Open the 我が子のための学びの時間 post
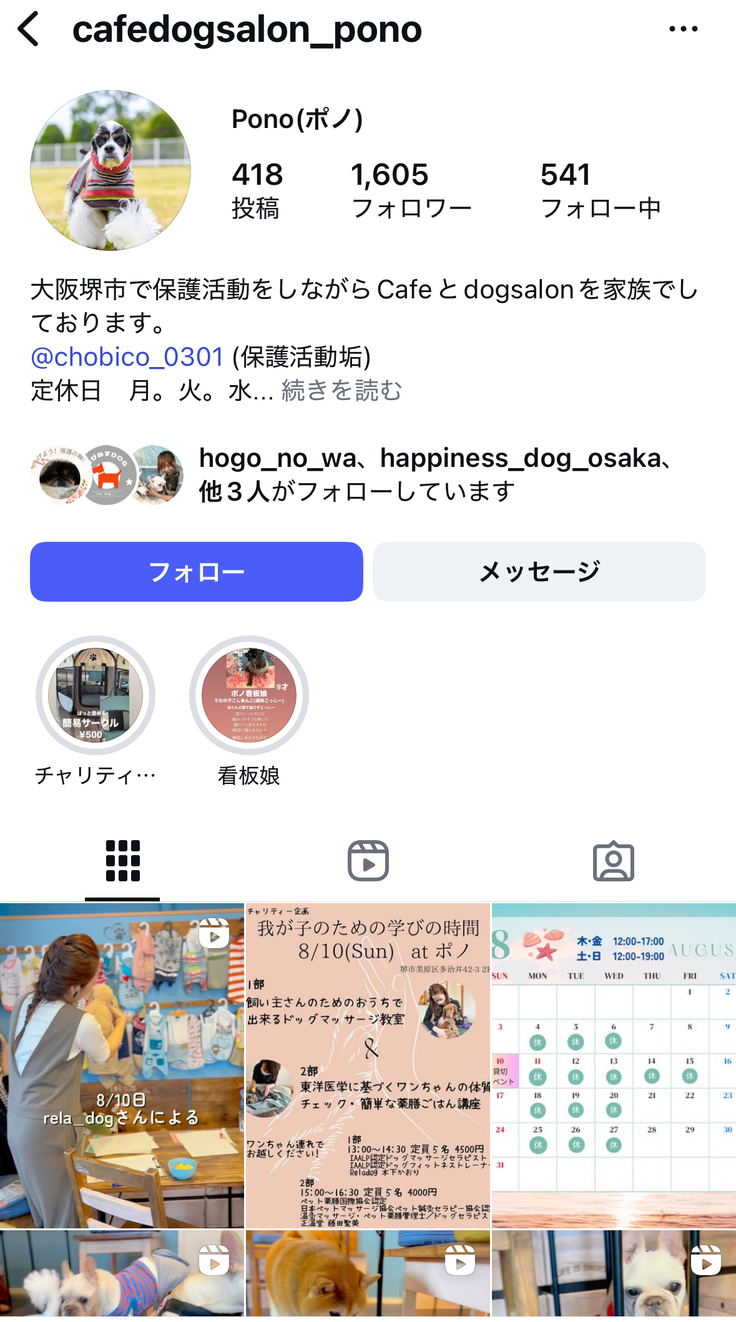 pos(368,1065)
